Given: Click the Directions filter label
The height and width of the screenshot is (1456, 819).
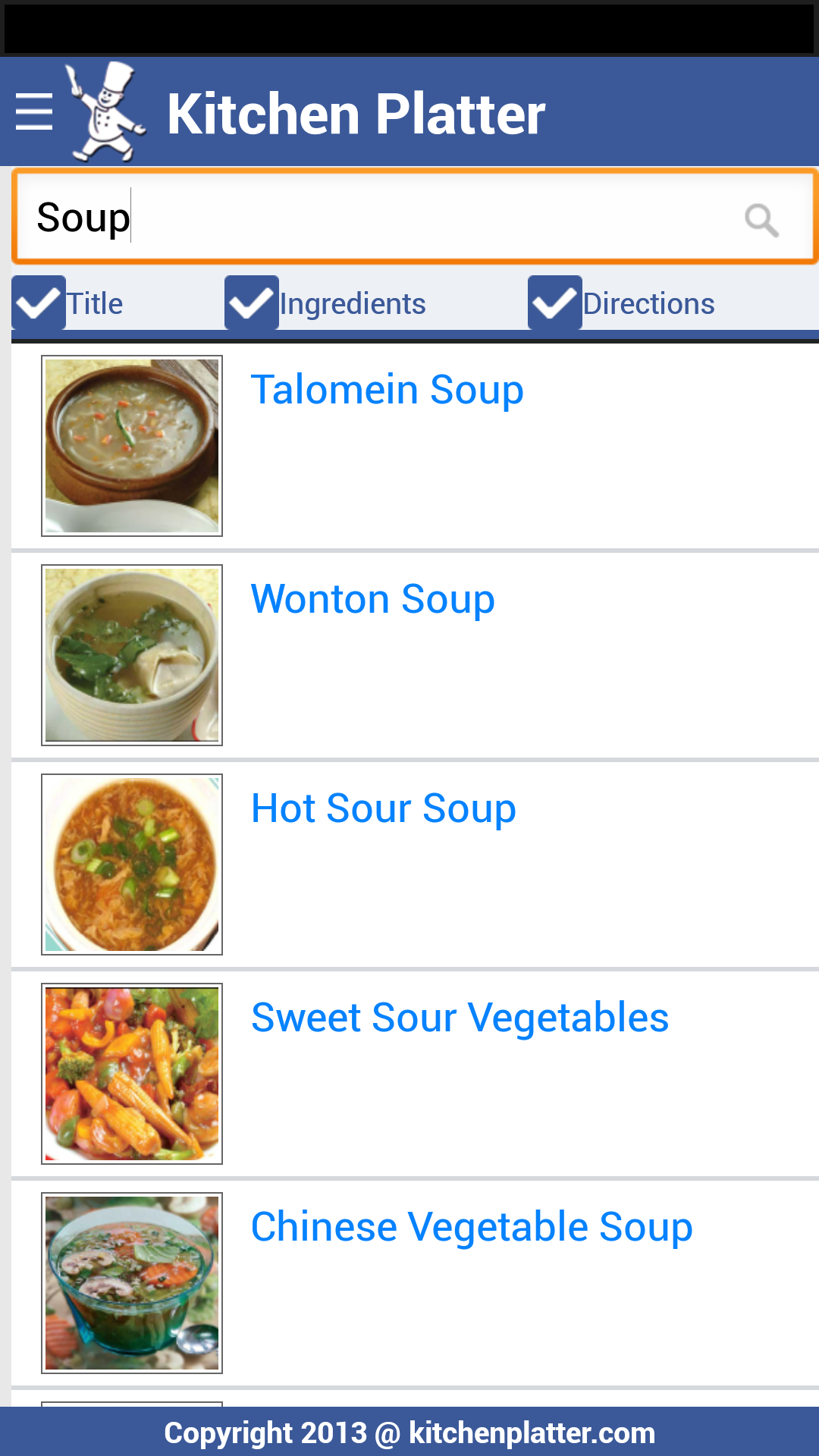Looking at the screenshot, I should (648, 303).
